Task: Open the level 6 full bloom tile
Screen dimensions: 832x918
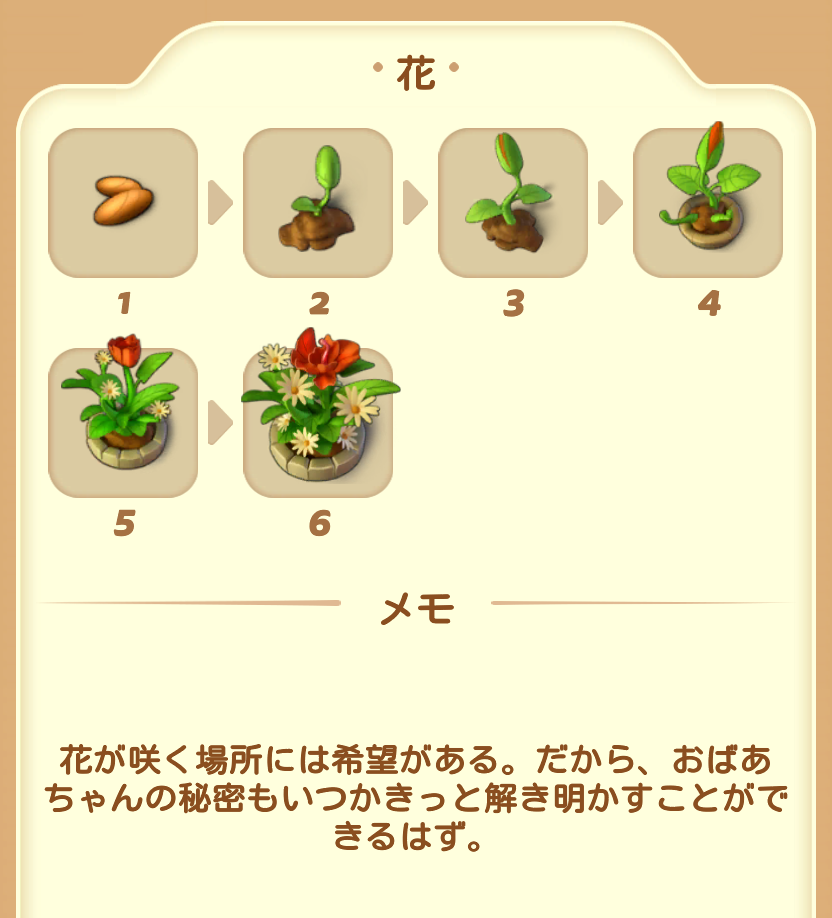Action: (x=318, y=422)
